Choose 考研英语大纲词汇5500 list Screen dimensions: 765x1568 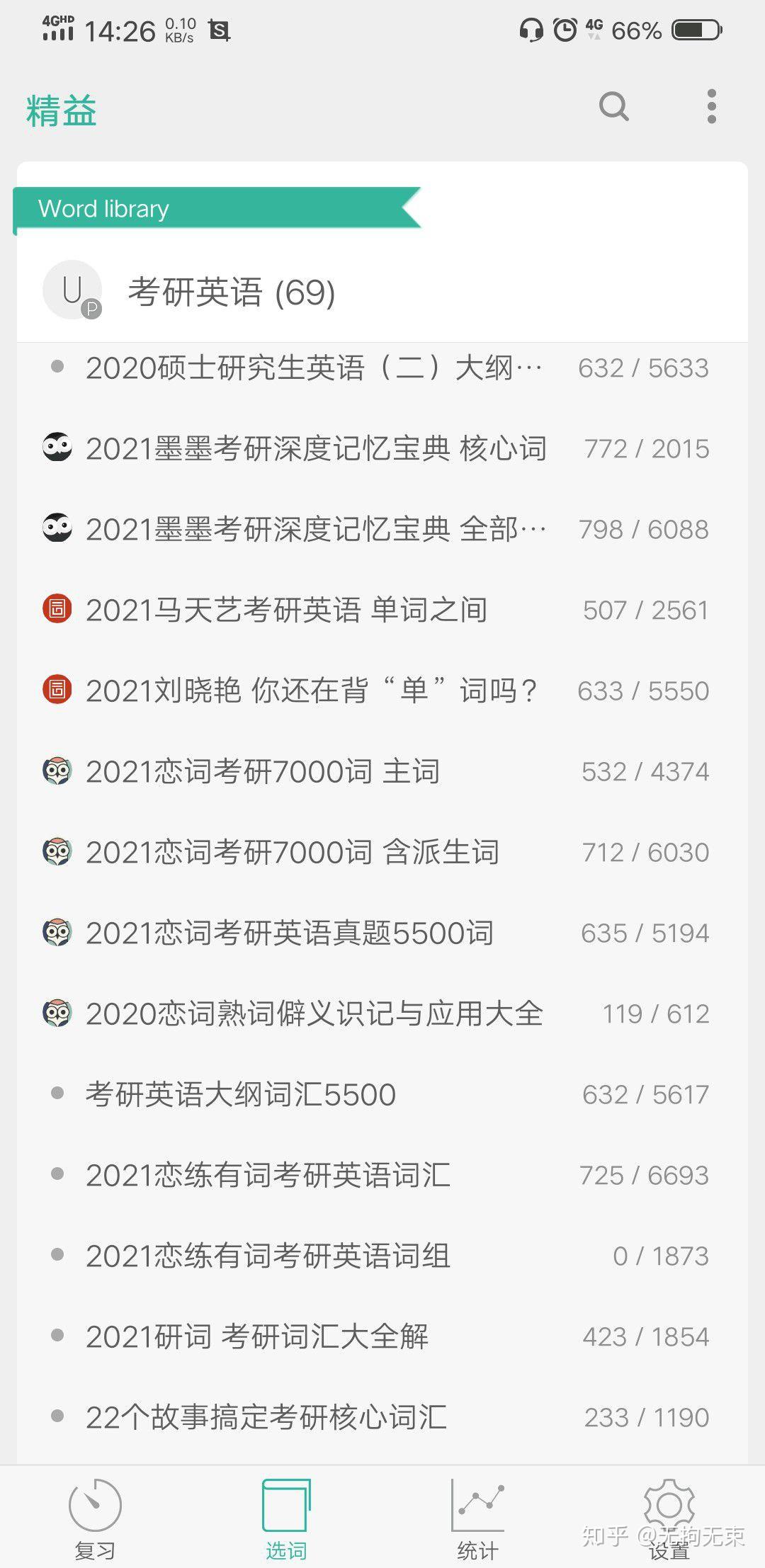pyautogui.click(x=241, y=1095)
